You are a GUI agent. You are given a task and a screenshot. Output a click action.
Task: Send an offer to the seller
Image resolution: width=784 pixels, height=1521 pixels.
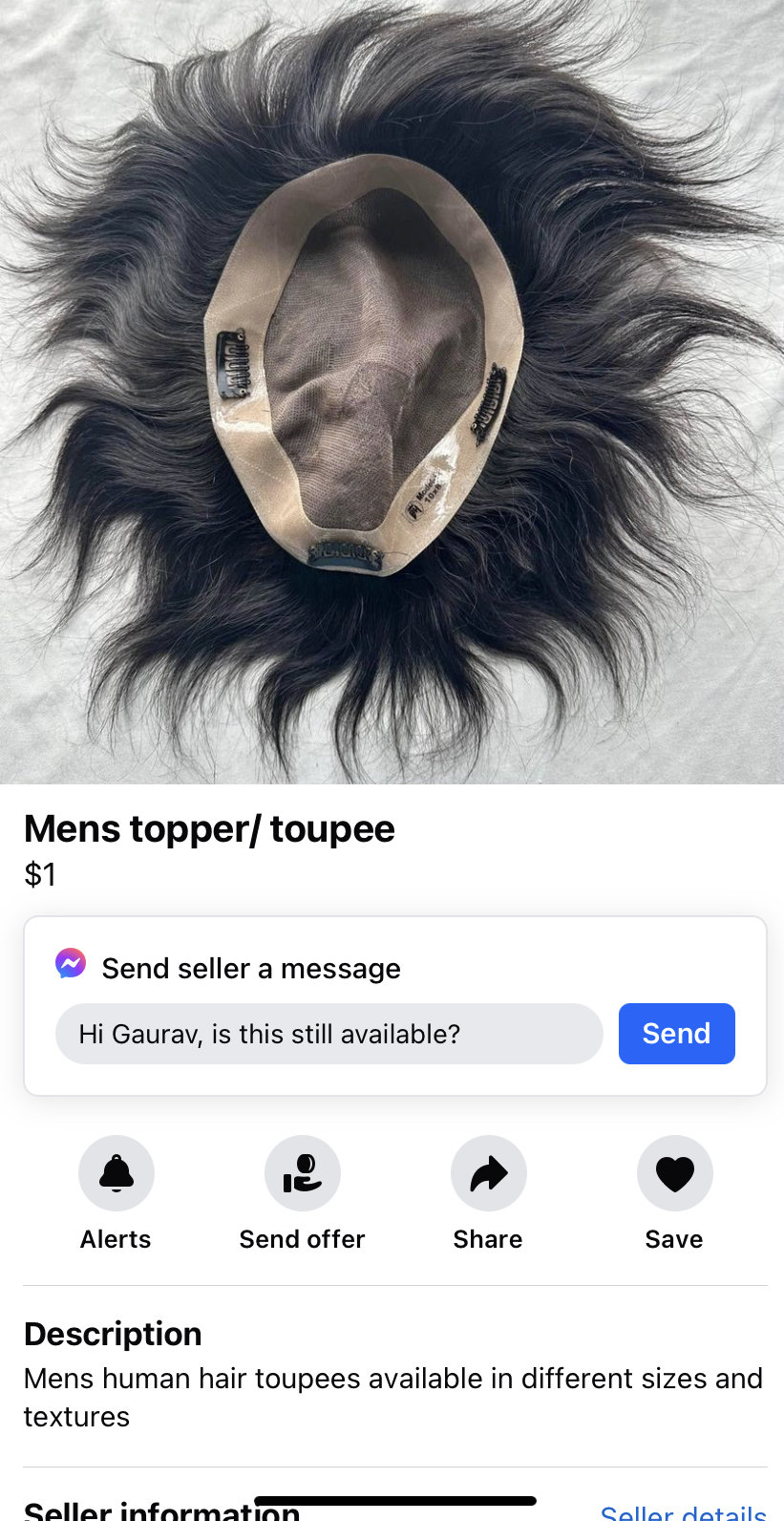click(302, 1173)
